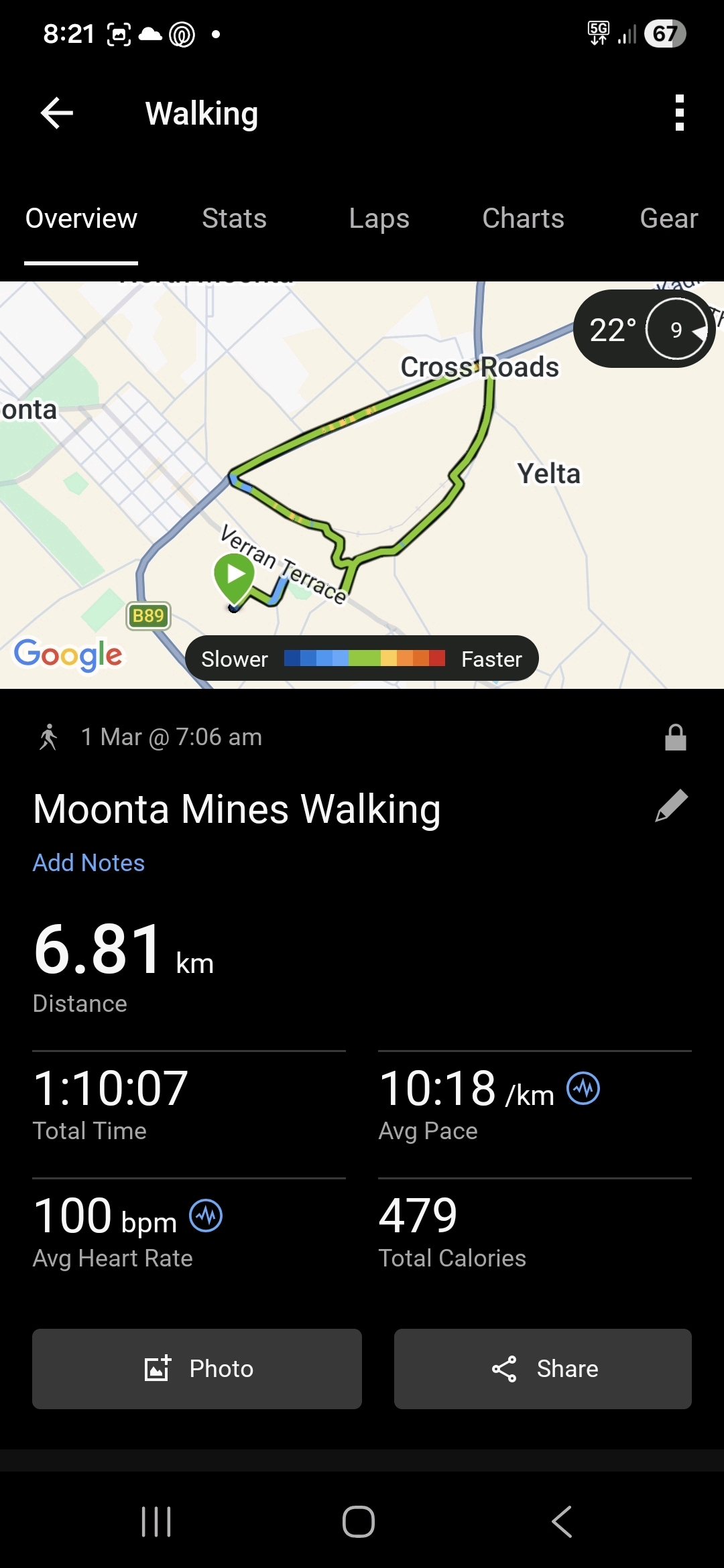The height and width of the screenshot is (1568, 724).
Task: Open the three-dot overflow menu
Action: tap(679, 113)
